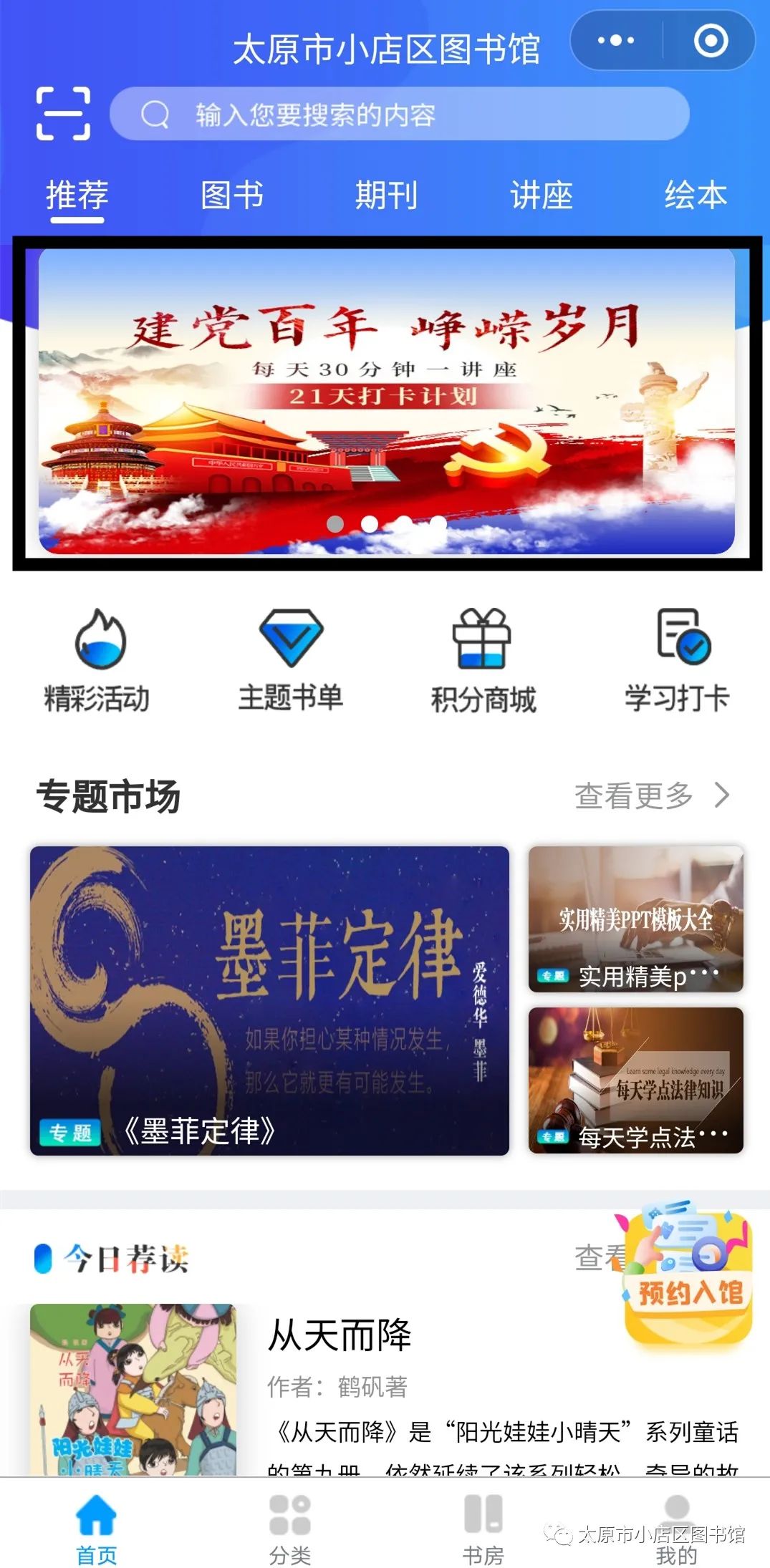Go to the 分类 bottom tab

290,1529
